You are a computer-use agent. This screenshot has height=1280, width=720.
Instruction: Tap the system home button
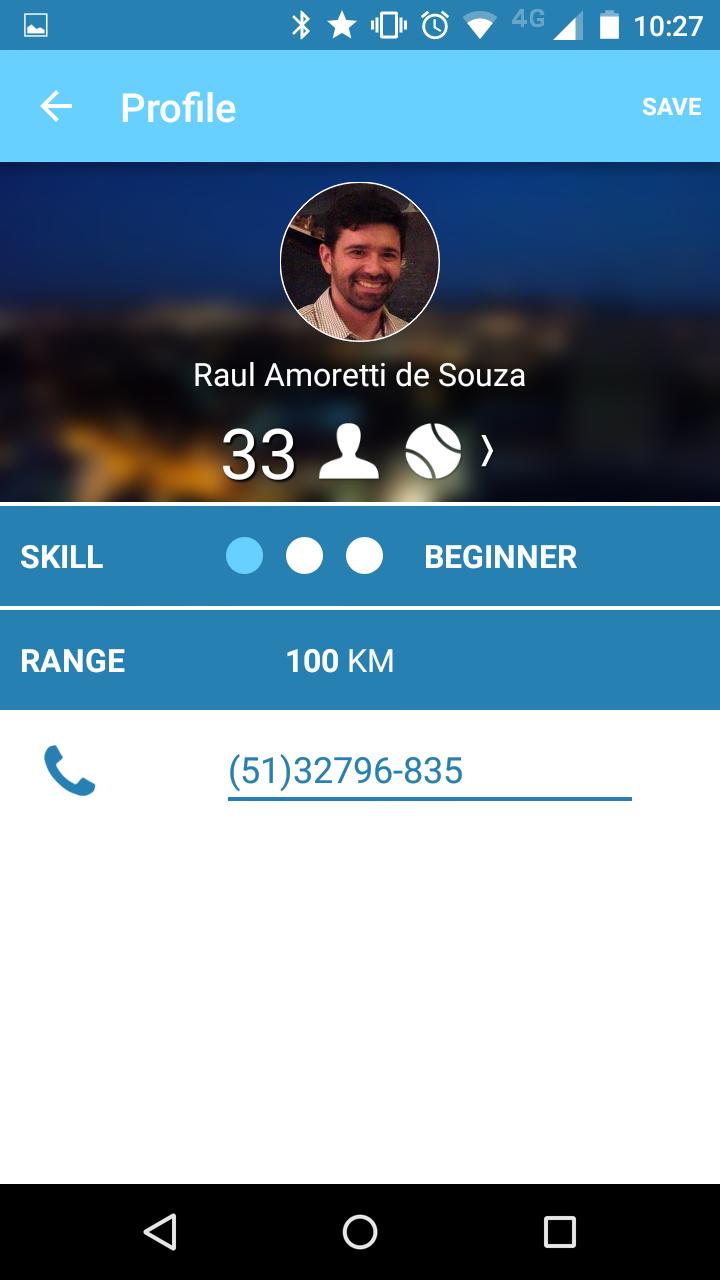tap(360, 1232)
